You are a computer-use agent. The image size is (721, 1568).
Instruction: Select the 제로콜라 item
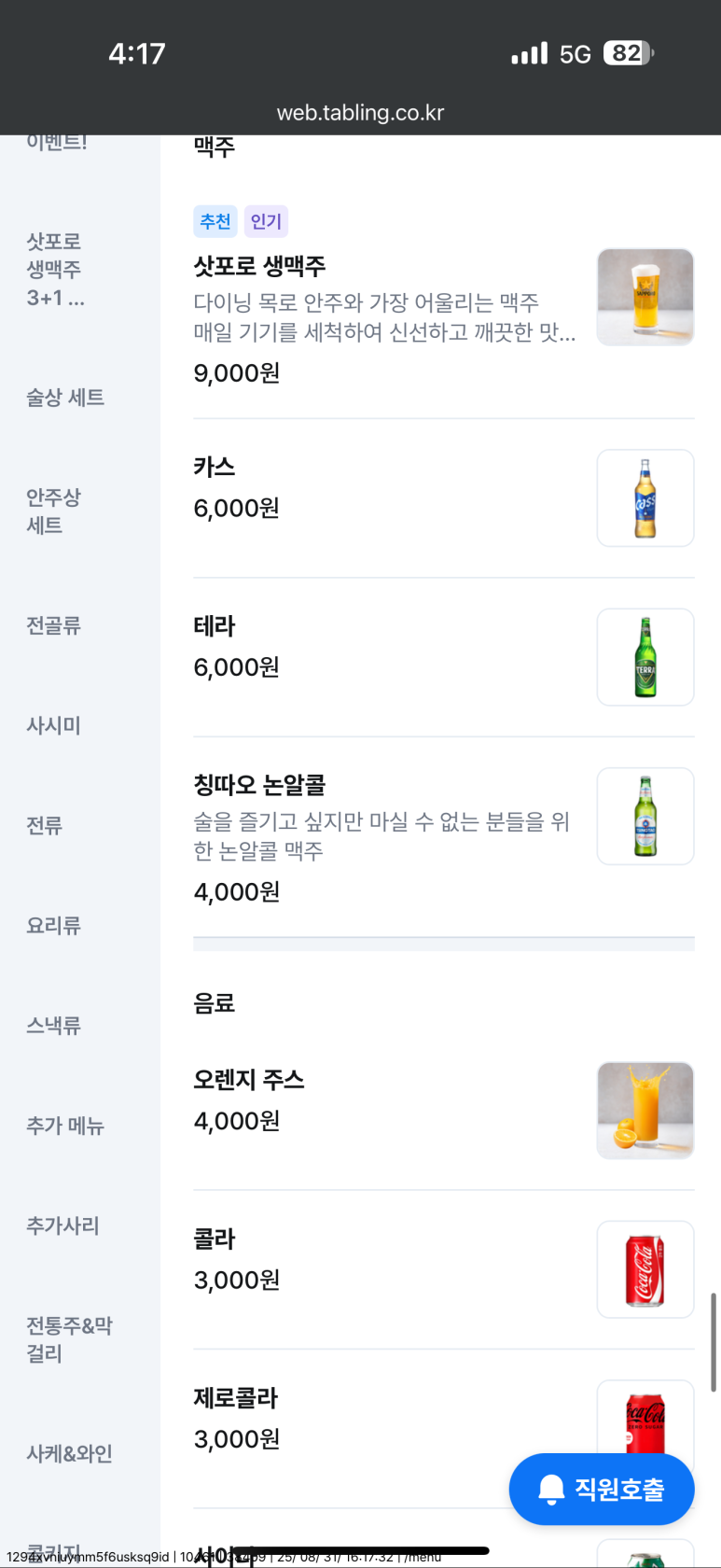pyautogui.click(x=444, y=1428)
